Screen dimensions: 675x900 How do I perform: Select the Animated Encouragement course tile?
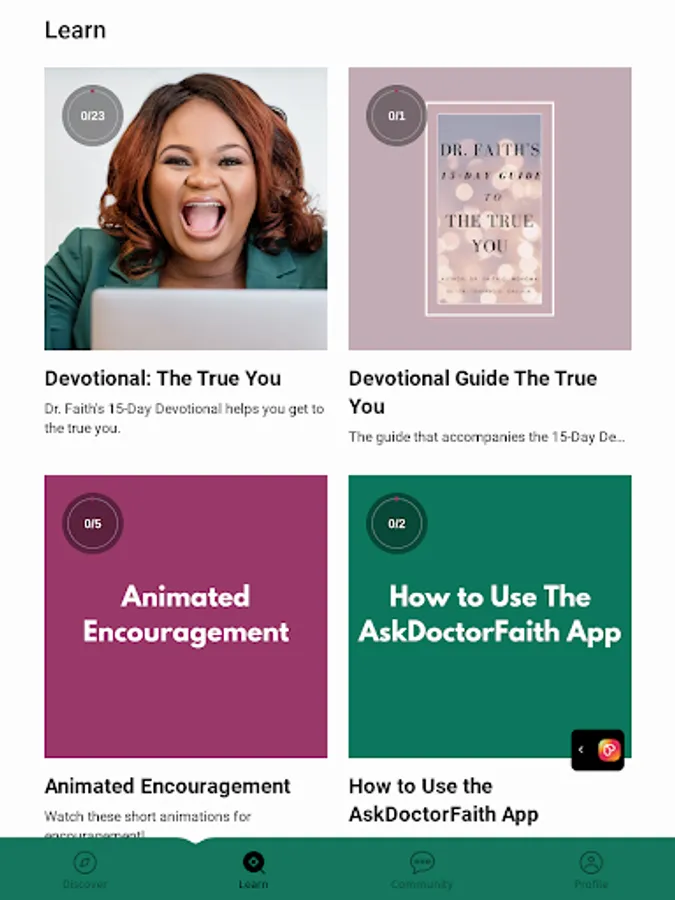tap(186, 616)
